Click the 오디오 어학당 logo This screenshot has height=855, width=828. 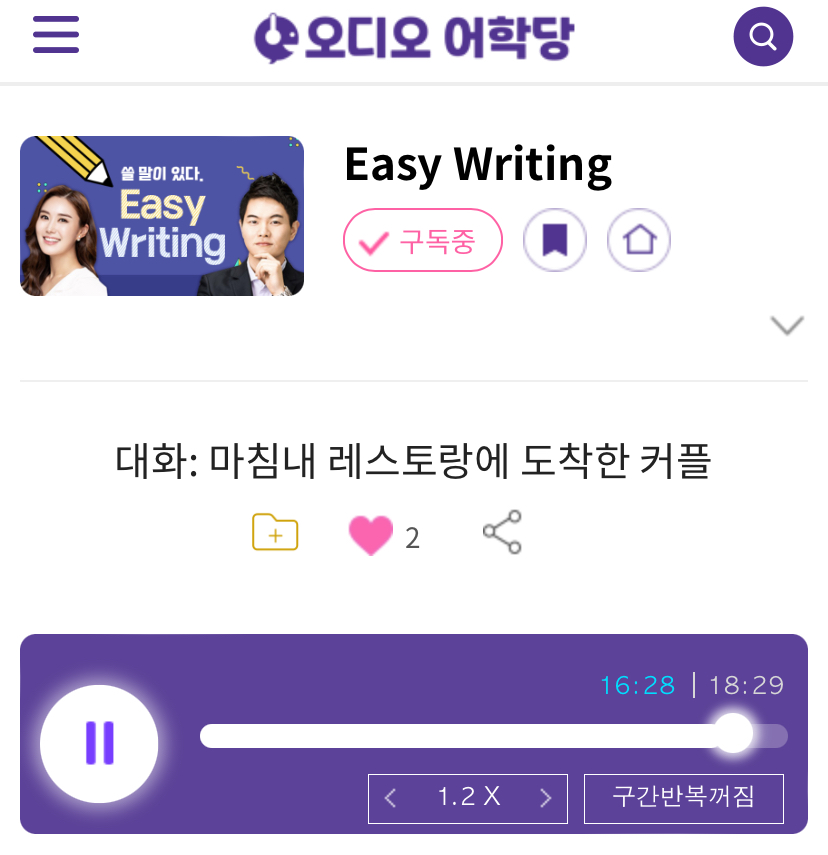click(x=414, y=36)
